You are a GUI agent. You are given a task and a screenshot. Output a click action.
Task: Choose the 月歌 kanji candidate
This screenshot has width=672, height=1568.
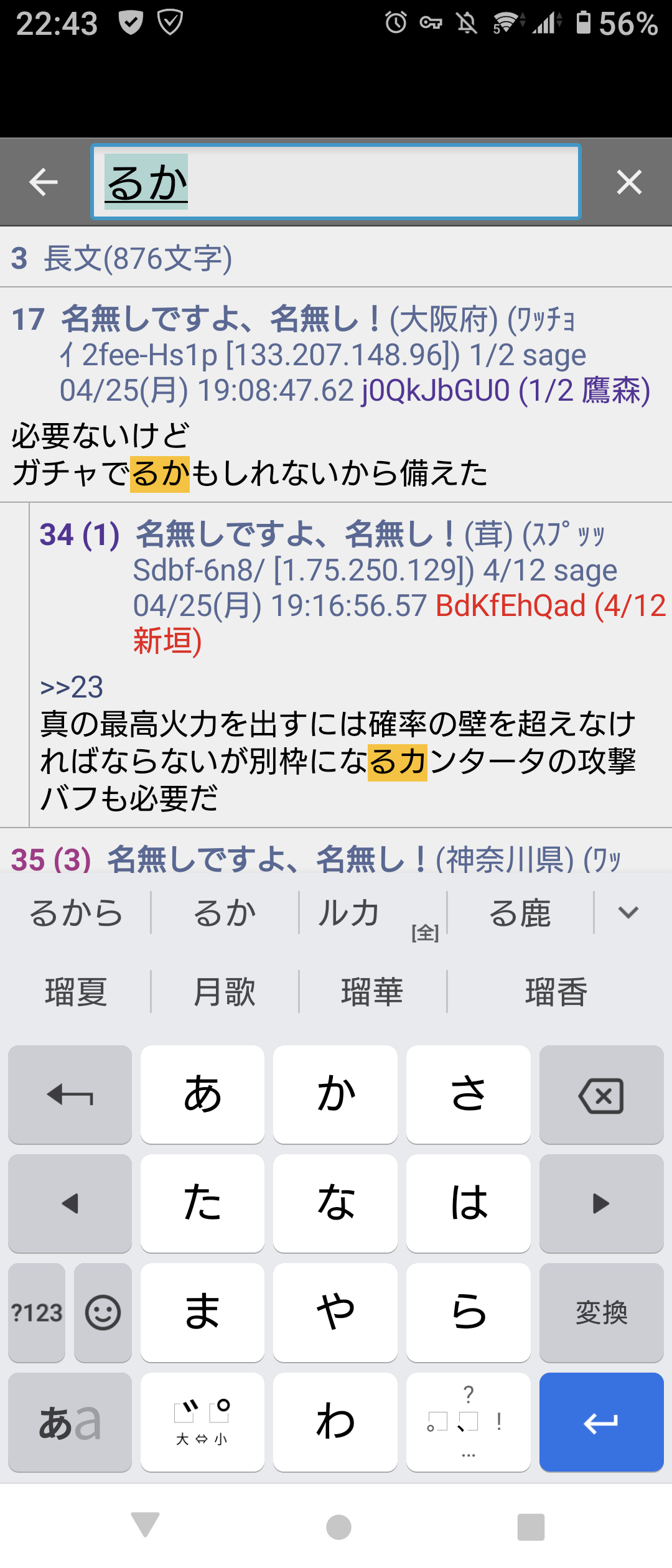point(224,992)
